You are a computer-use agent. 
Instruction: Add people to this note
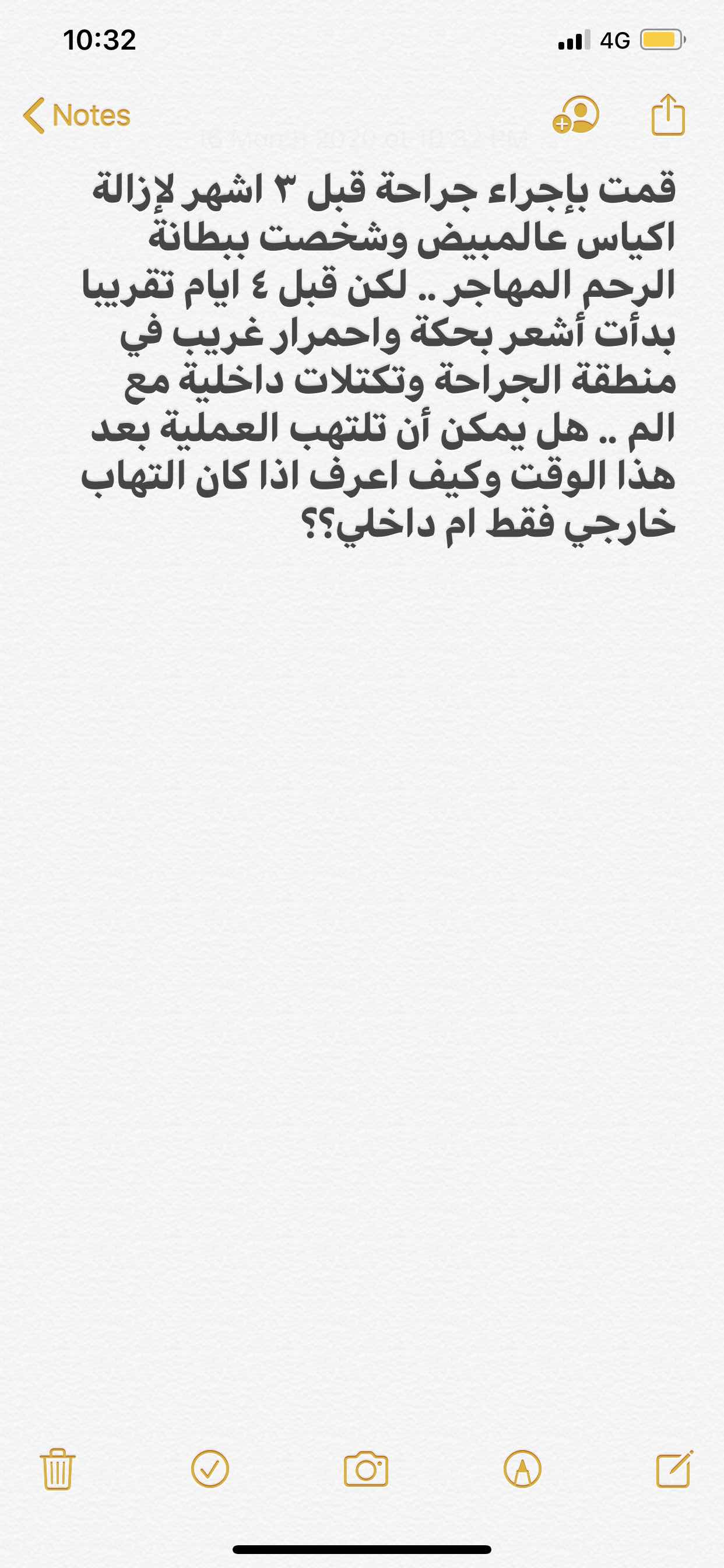575,115
